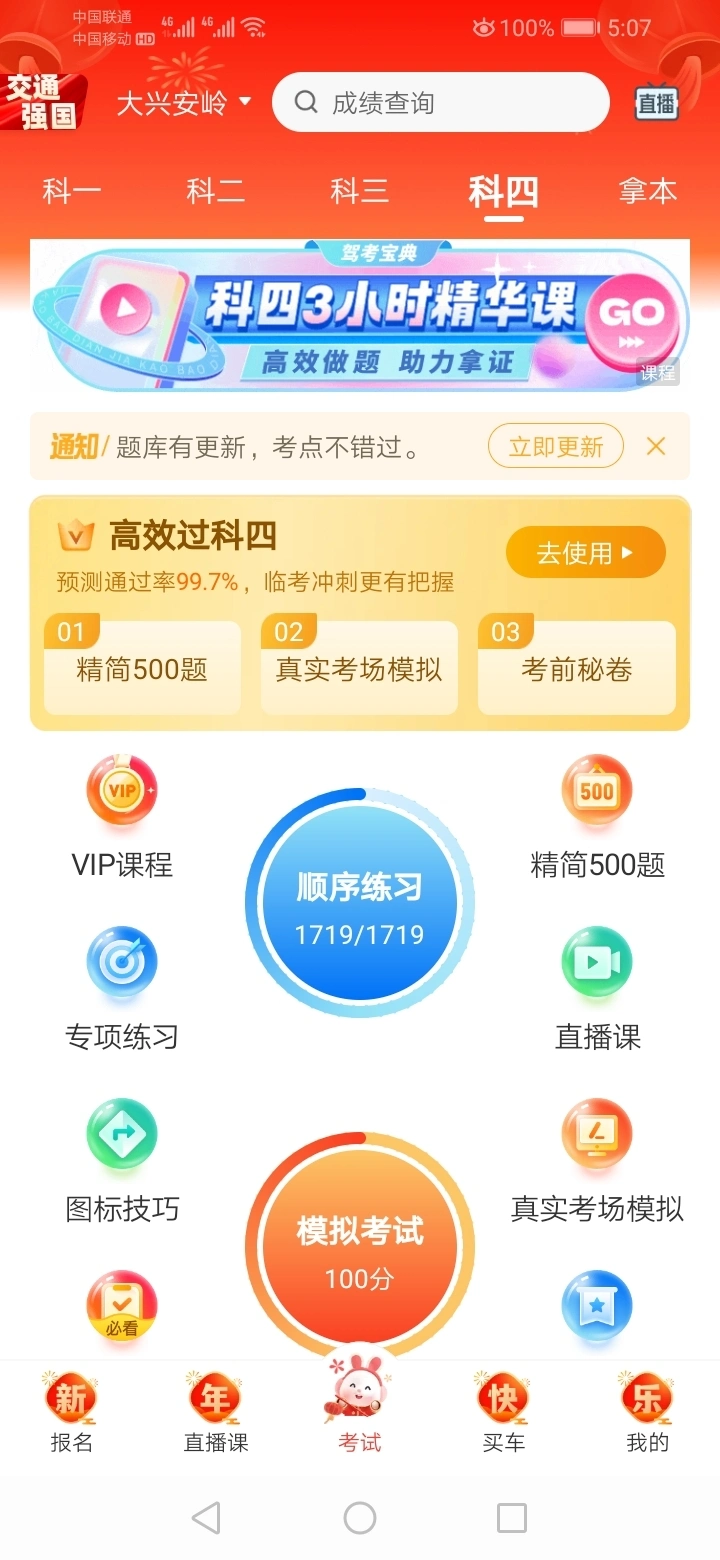Image resolution: width=720 pixels, height=1560 pixels.
Task: Start the 模拟考试 mock exam
Action: (360, 1247)
